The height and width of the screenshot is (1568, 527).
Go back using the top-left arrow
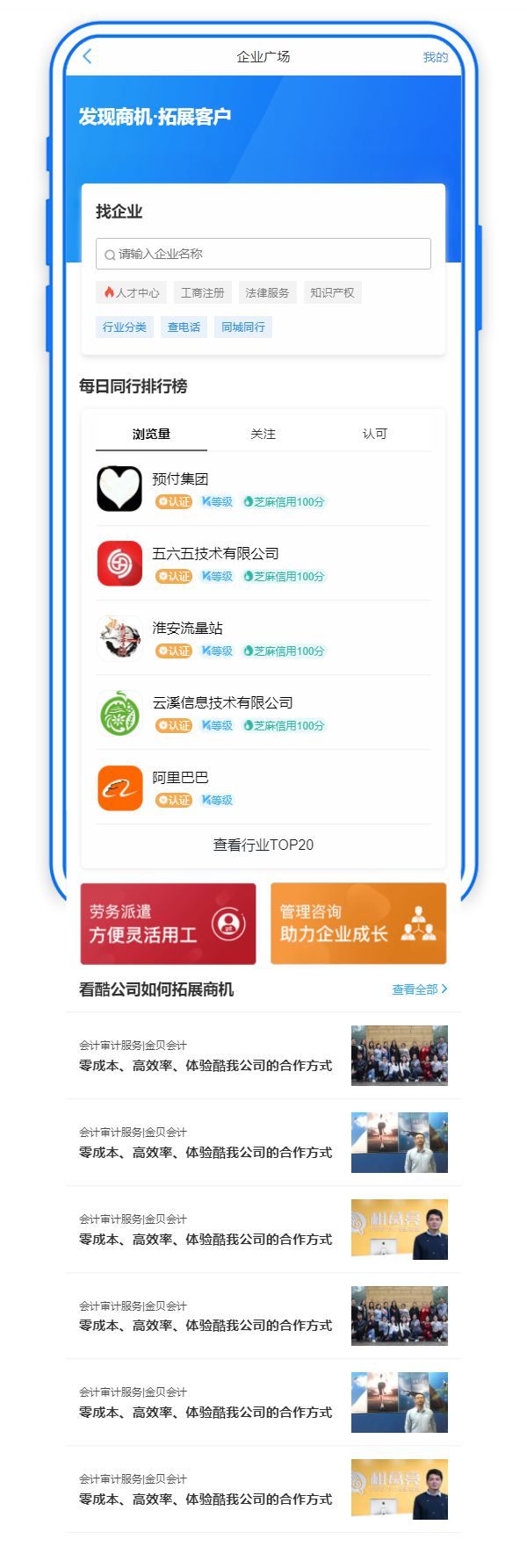coord(87,57)
